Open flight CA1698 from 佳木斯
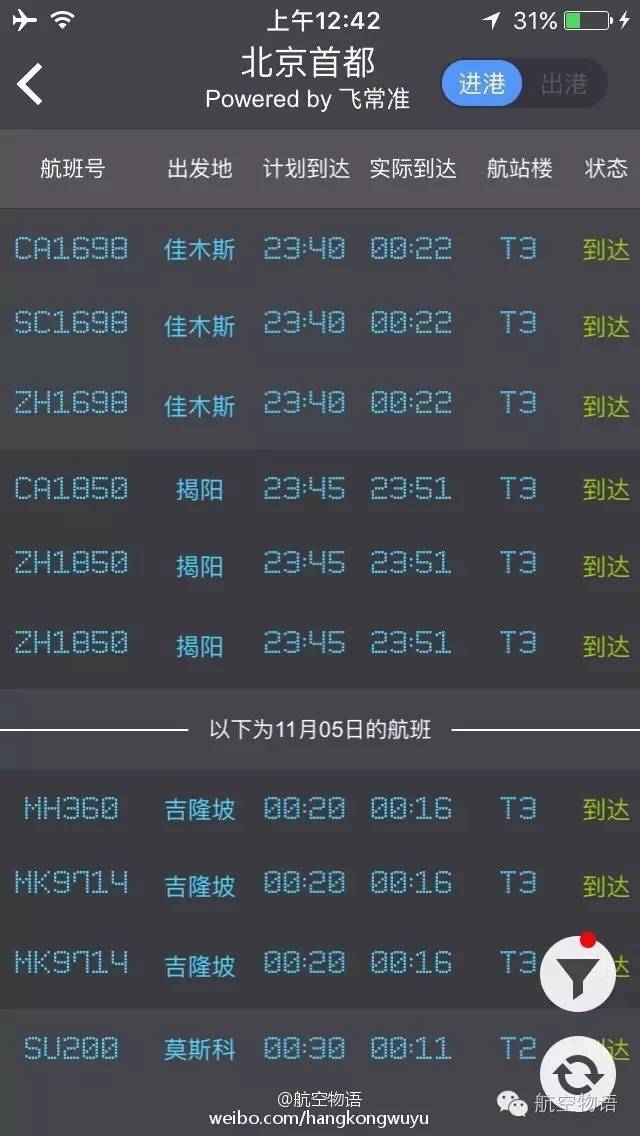640x1136 pixels. pyautogui.click(x=320, y=249)
